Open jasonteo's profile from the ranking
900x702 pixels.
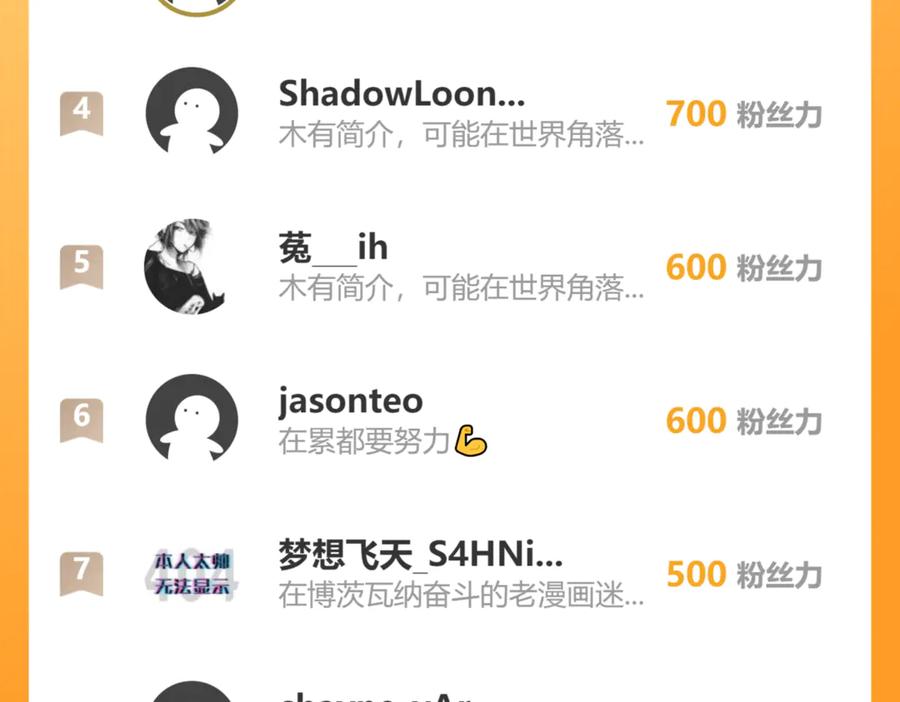pyautogui.click(x=351, y=401)
